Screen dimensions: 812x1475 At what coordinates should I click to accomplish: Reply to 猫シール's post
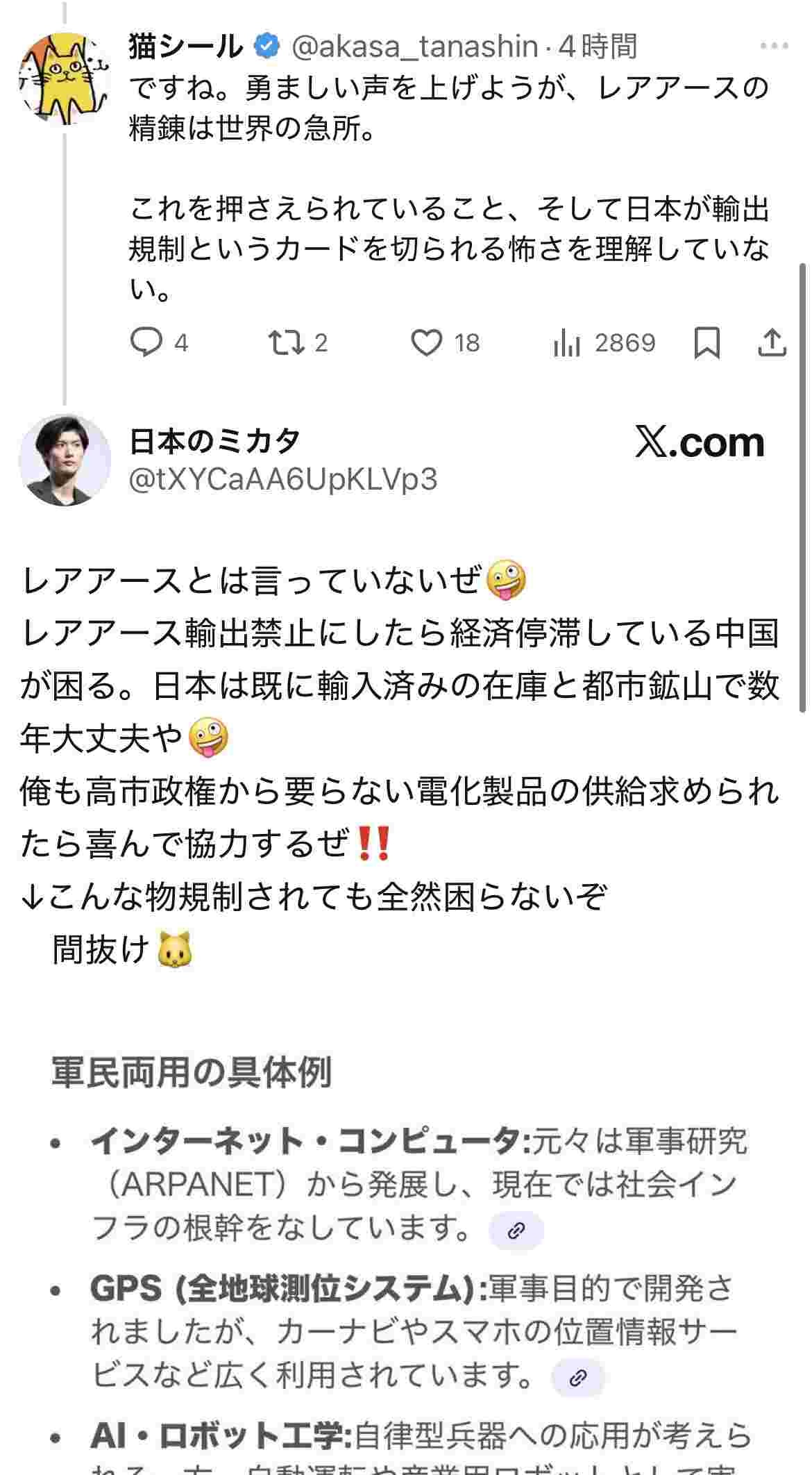[x=146, y=342]
